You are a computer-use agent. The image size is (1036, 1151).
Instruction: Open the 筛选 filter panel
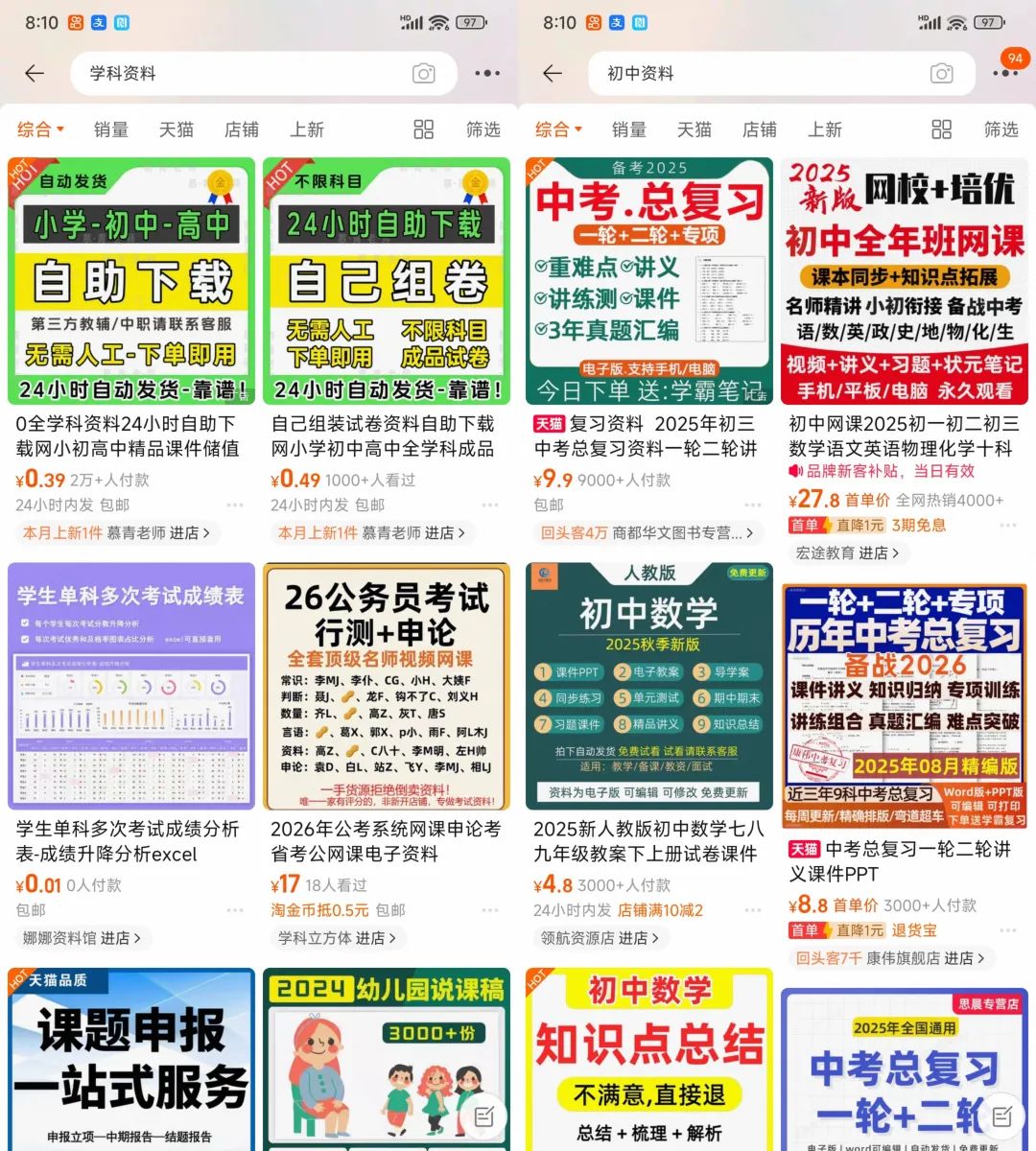[483, 129]
